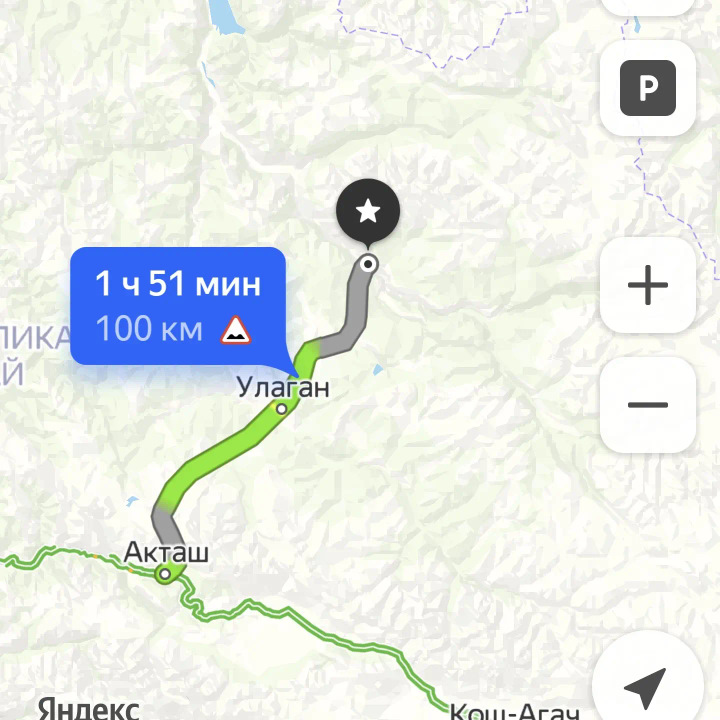Zoom out of the map

(x=648, y=405)
